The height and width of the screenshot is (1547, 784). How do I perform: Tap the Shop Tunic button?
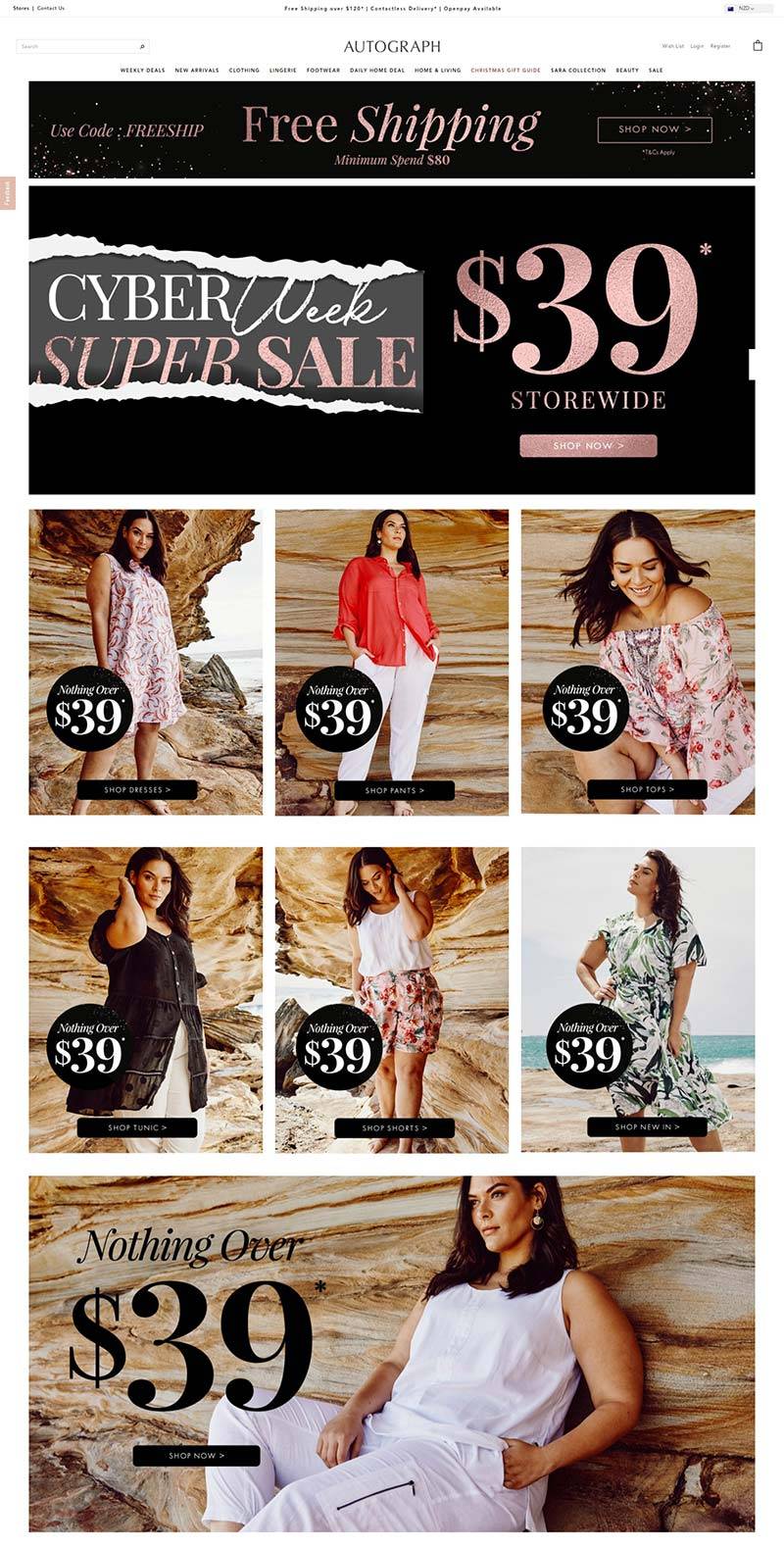[x=137, y=1128]
